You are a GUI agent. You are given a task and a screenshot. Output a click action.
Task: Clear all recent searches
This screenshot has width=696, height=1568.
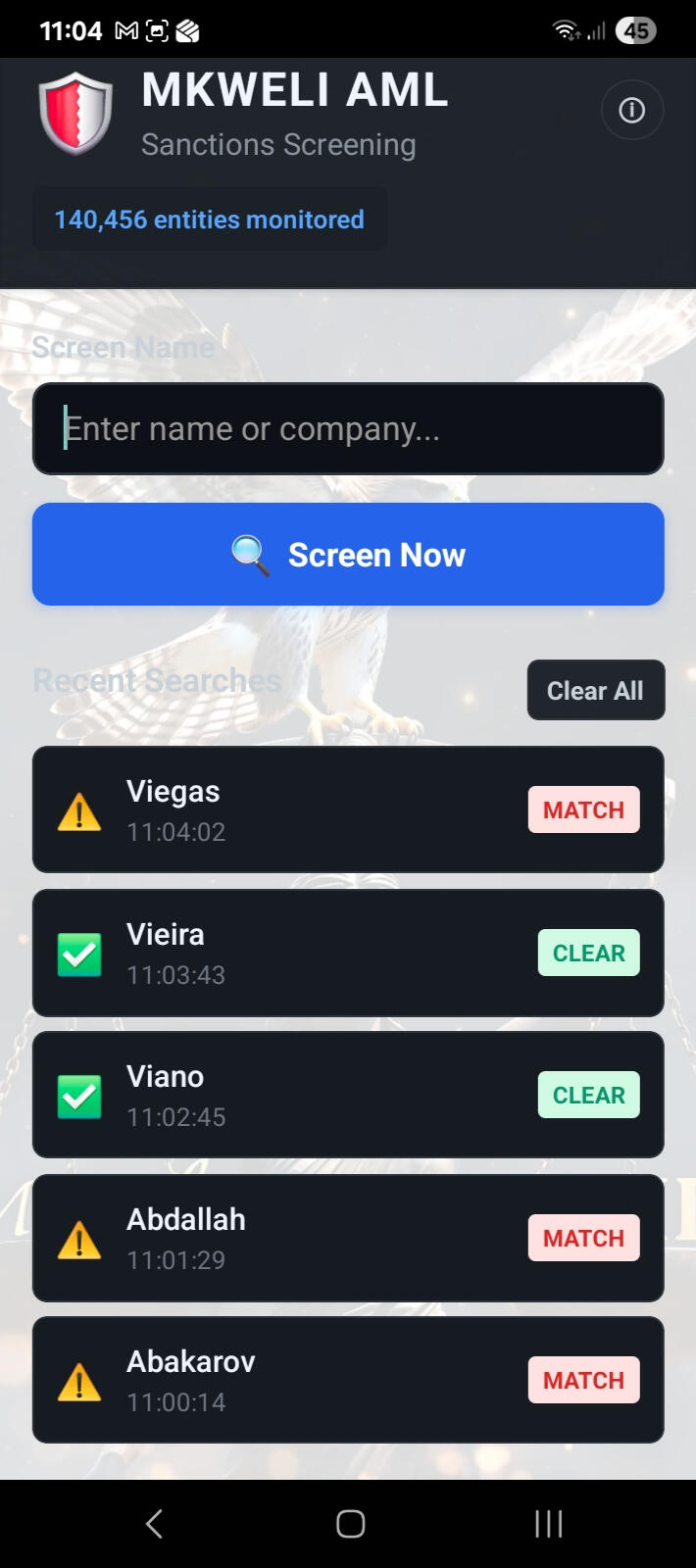pos(595,691)
